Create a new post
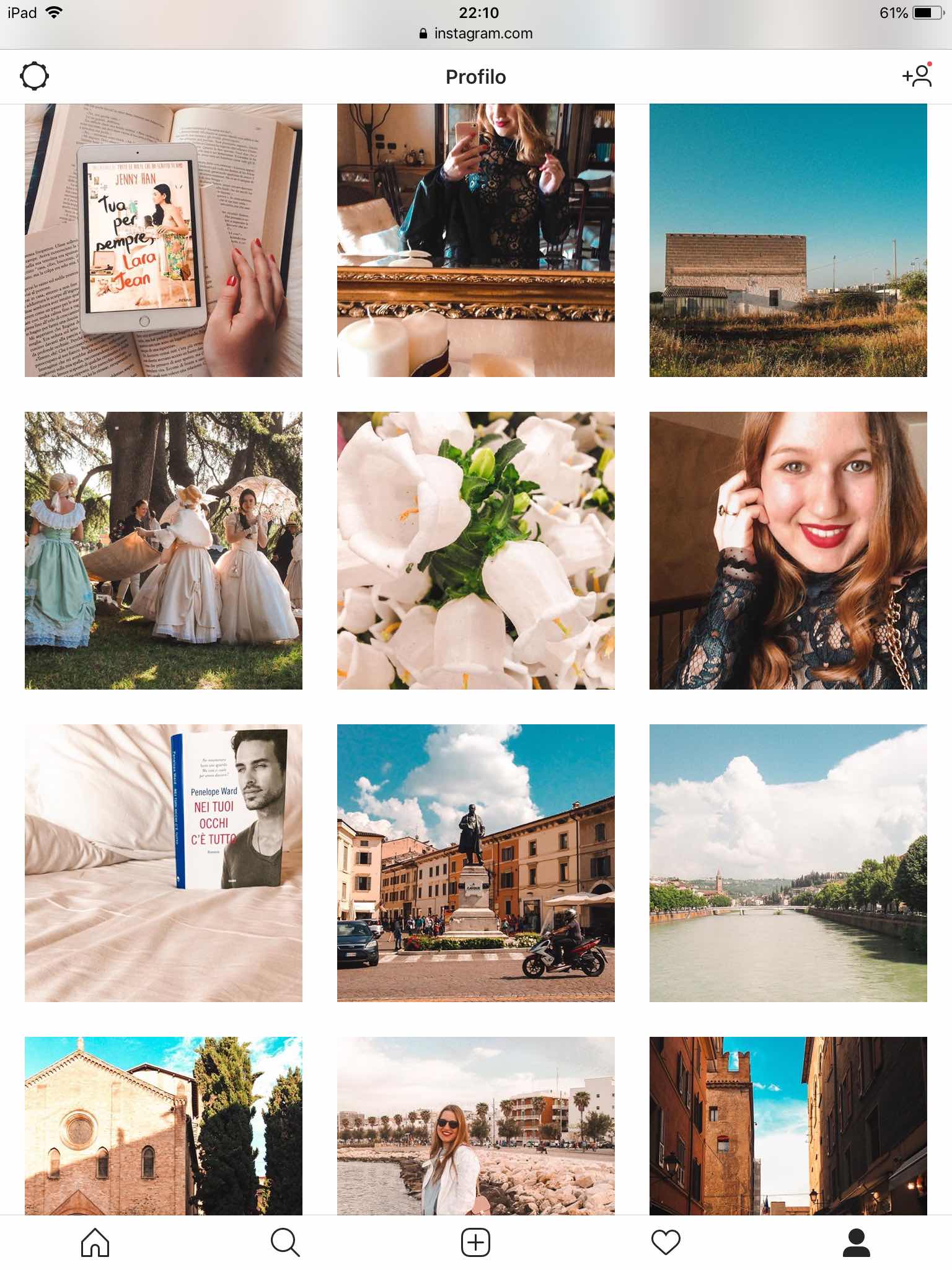The width and height of the screenshot is (952, 1270). pos(475,1242)
